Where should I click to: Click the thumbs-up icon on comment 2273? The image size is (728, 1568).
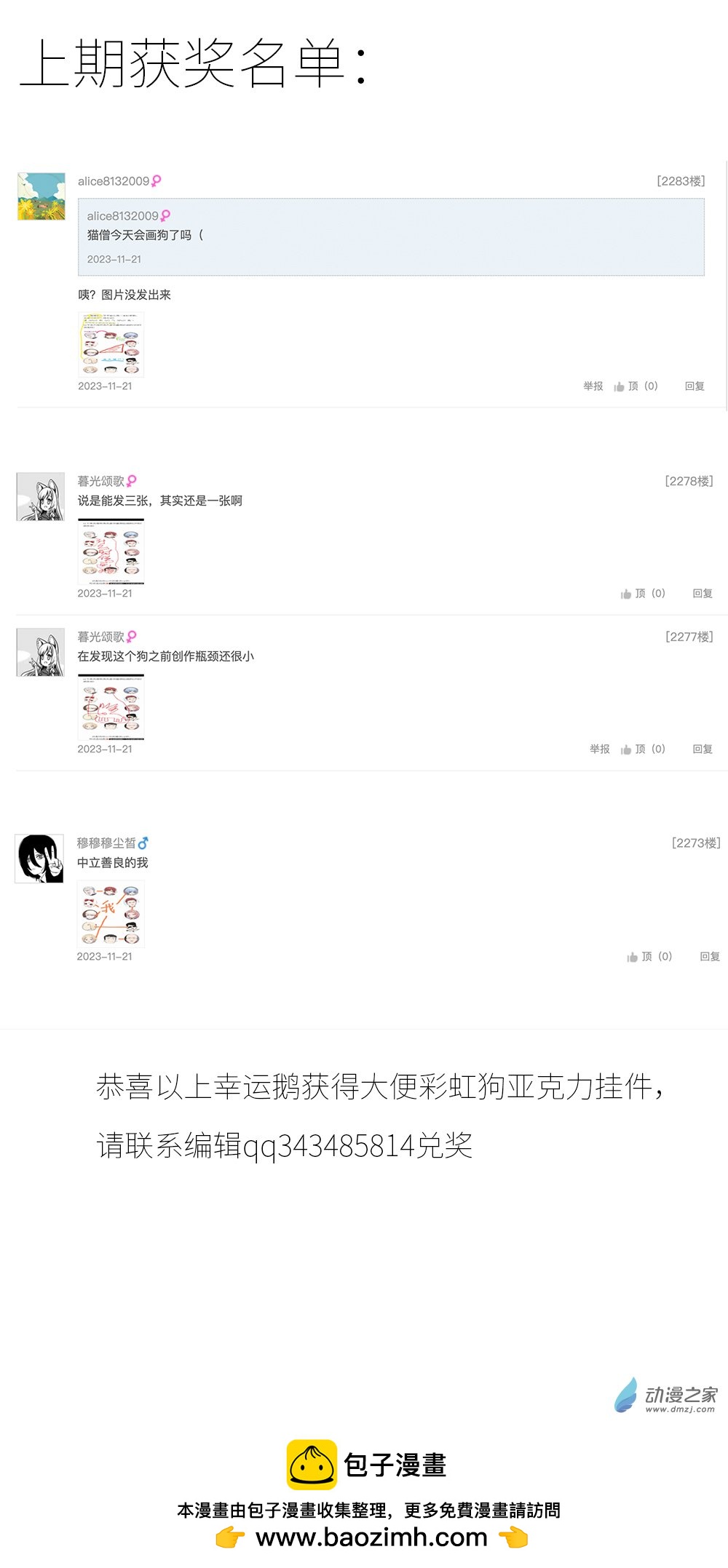coord(632,957)
